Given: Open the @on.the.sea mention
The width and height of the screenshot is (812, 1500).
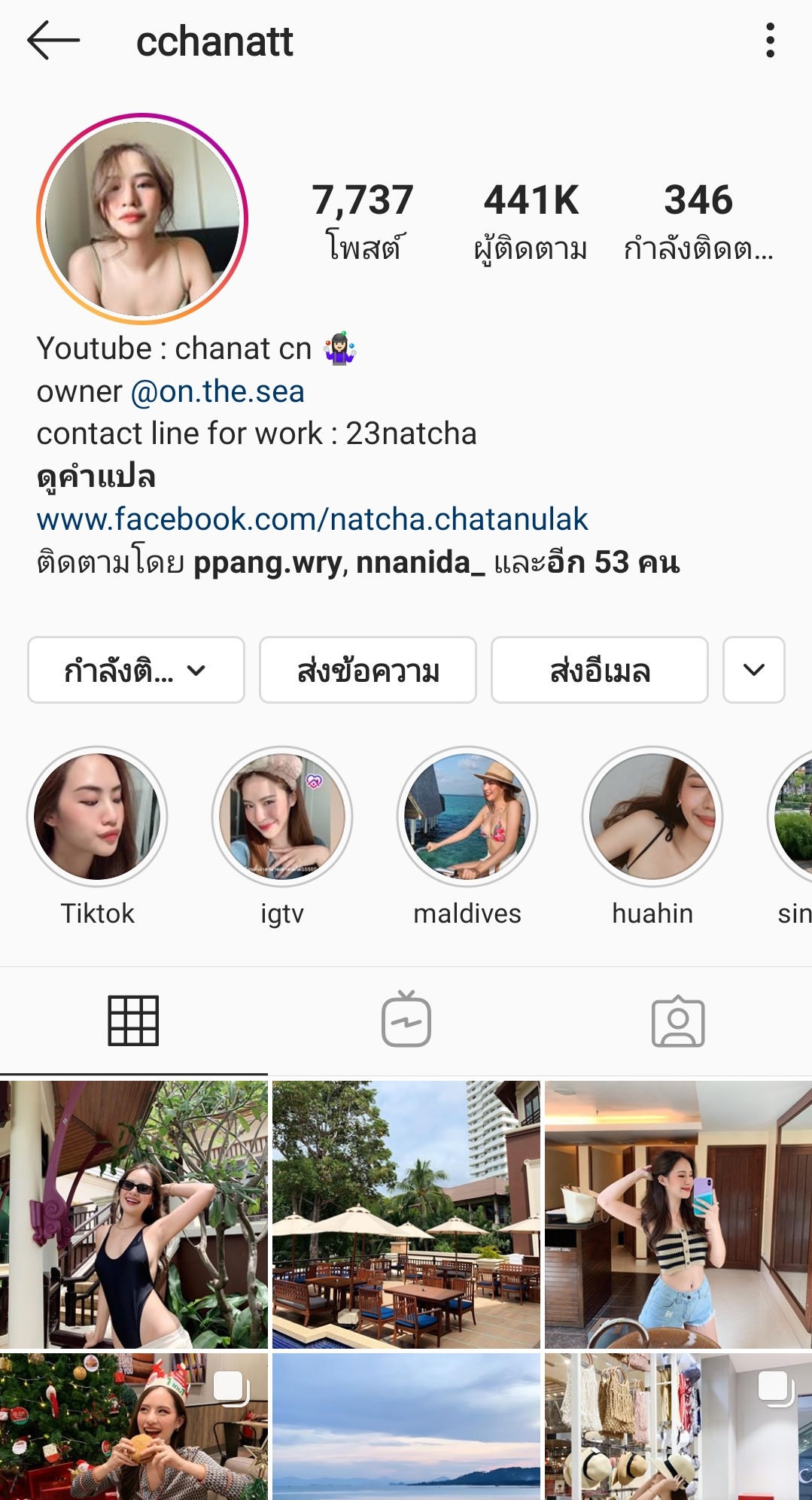Looking at the screenshot, I should [217, 391].
